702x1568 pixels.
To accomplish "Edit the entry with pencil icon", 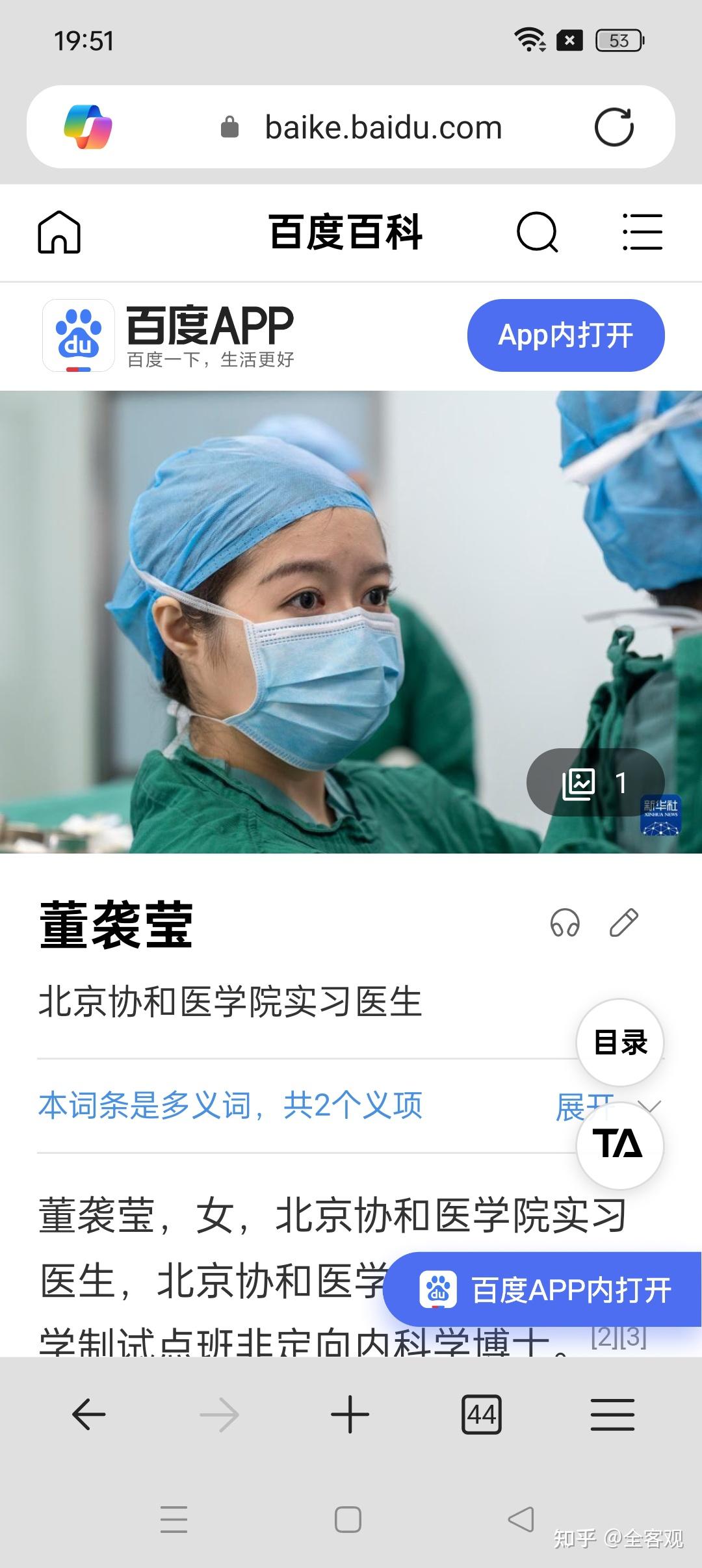I will click(x=624, y=922).
